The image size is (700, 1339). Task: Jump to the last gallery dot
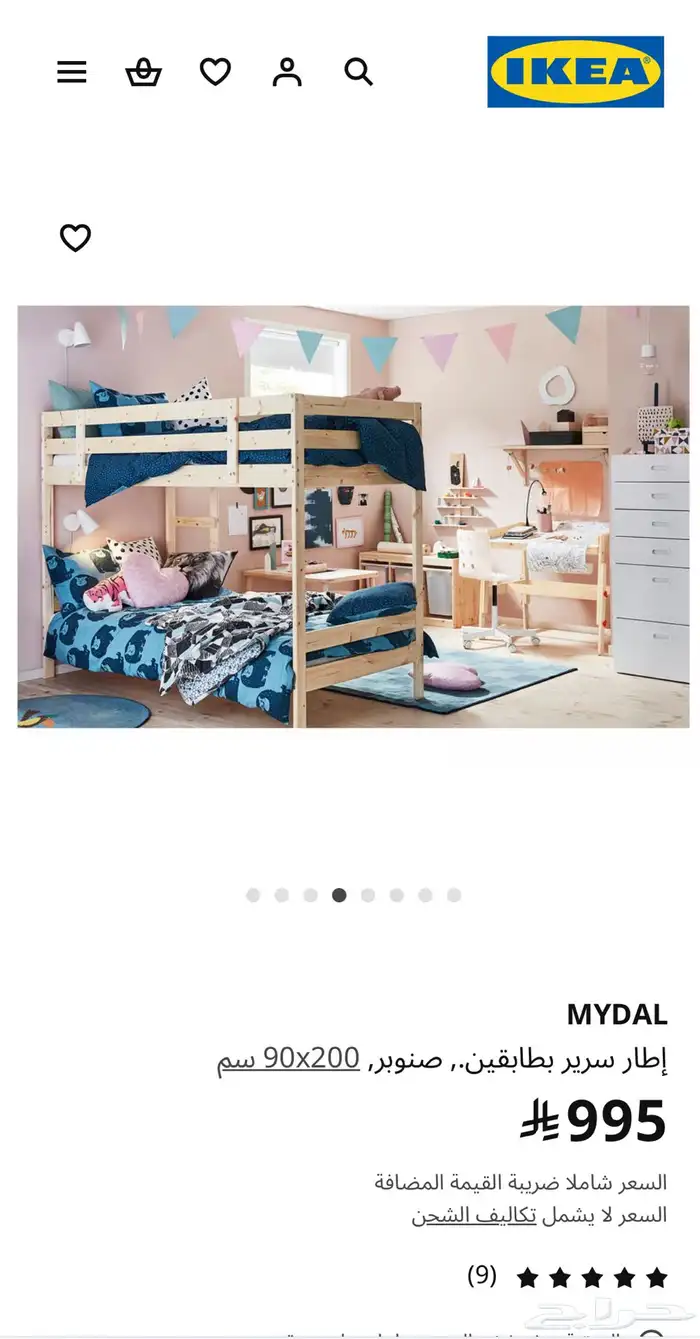[454, 895]
